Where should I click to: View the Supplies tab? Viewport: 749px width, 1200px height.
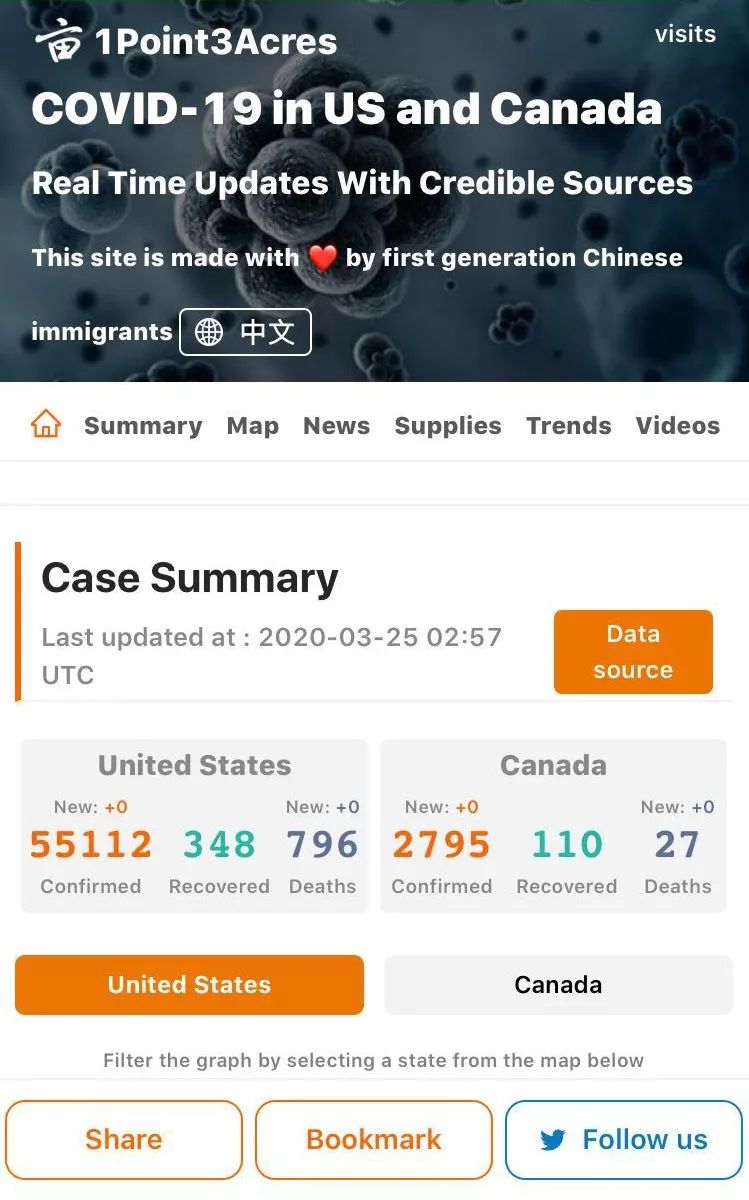[x=447, y=425]
